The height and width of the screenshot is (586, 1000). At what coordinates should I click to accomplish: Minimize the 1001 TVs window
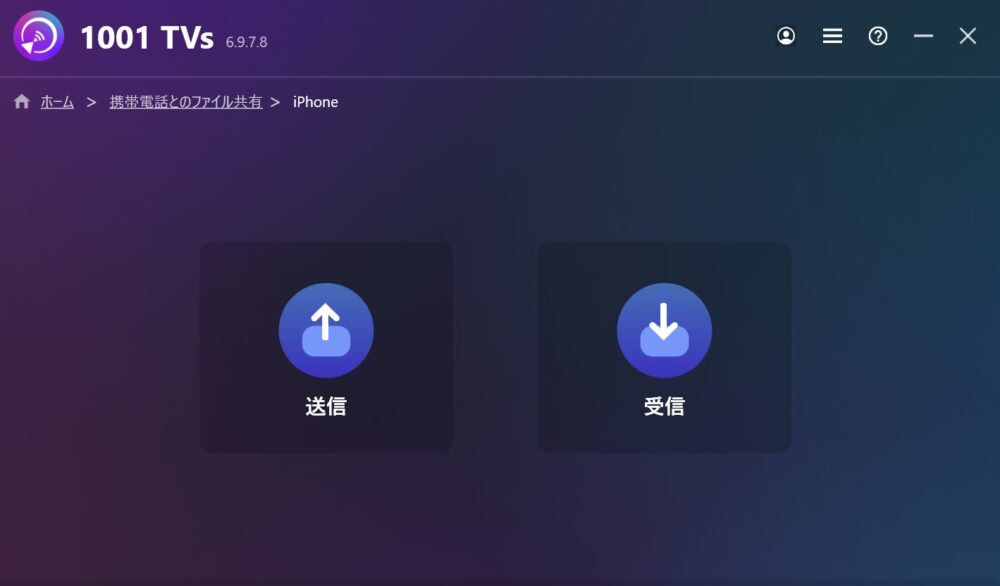tap(923, 36)
